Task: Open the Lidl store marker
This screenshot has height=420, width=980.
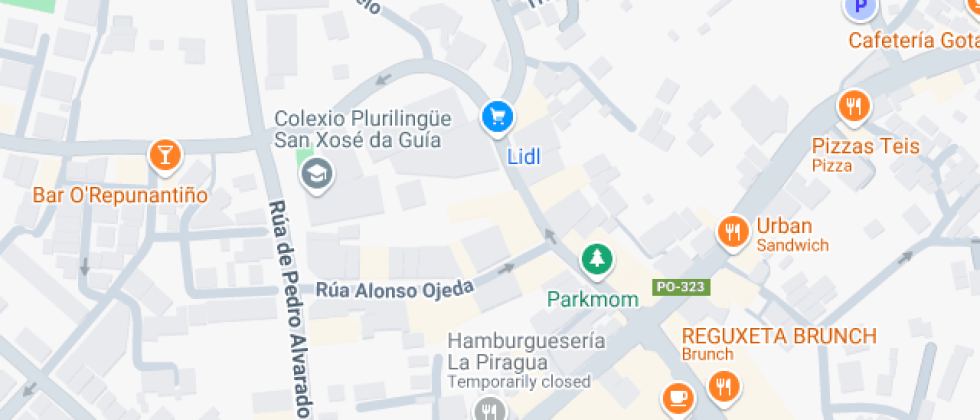Action: [x=497, y=118]
